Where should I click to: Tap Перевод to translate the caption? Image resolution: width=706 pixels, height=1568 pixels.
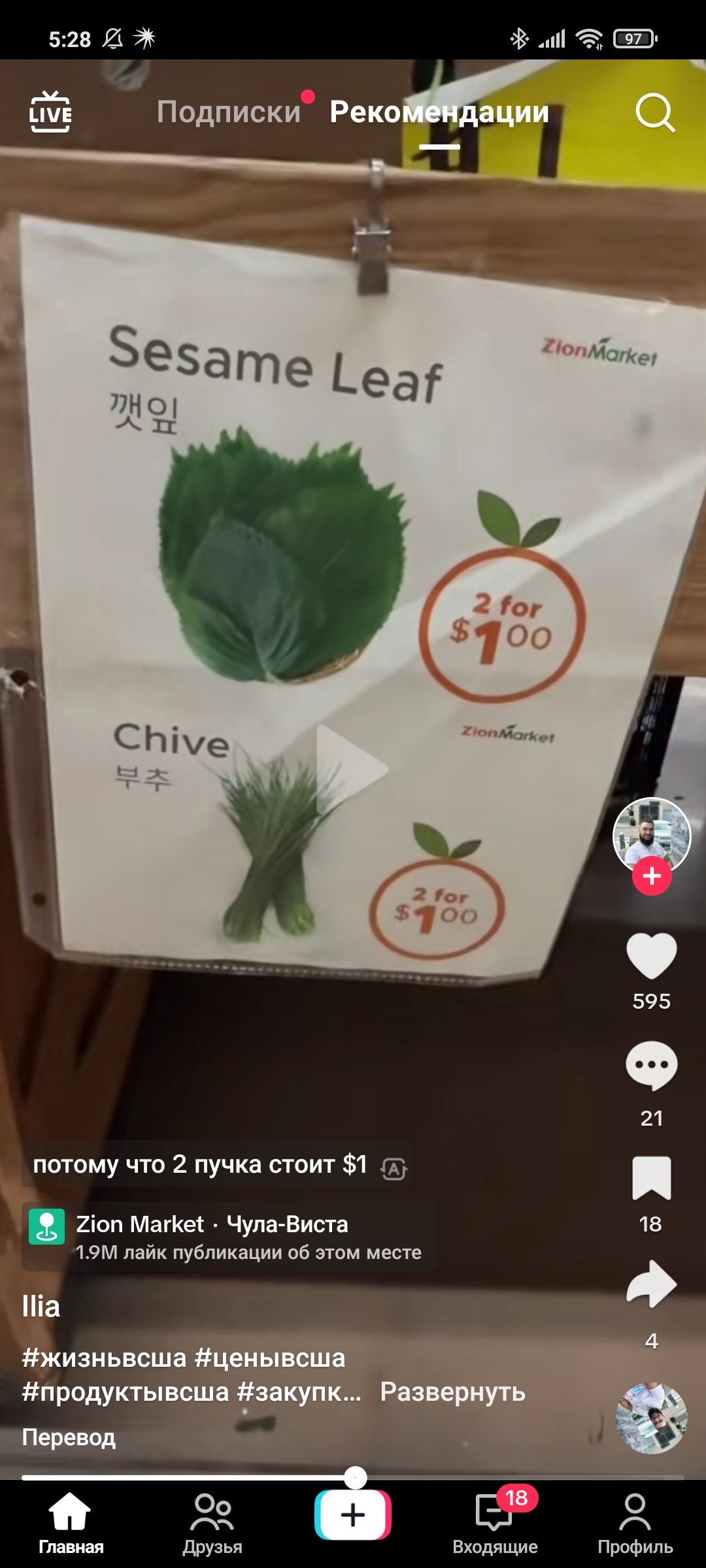(69, 1437)
